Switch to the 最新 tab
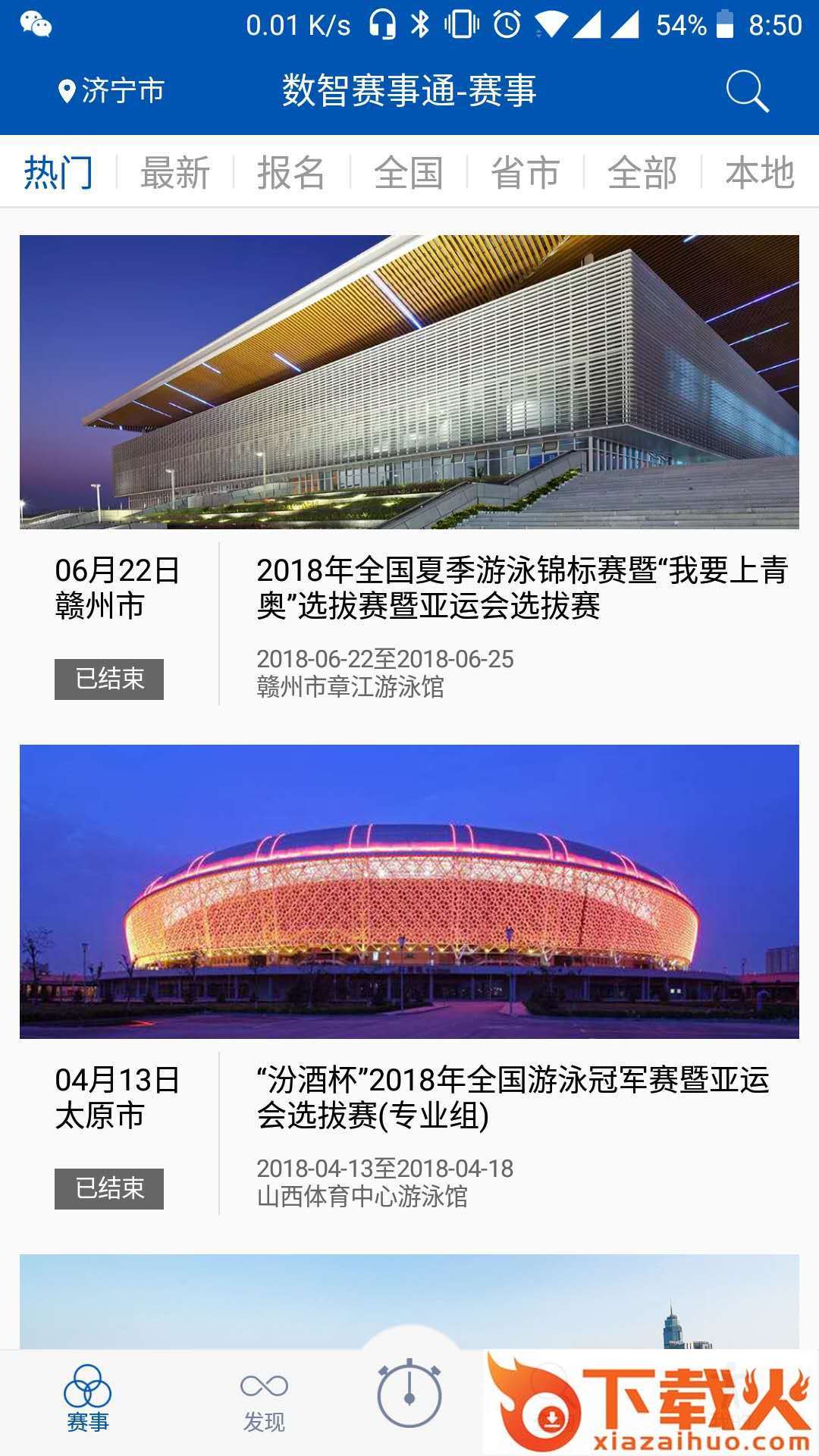 (175, 172)
